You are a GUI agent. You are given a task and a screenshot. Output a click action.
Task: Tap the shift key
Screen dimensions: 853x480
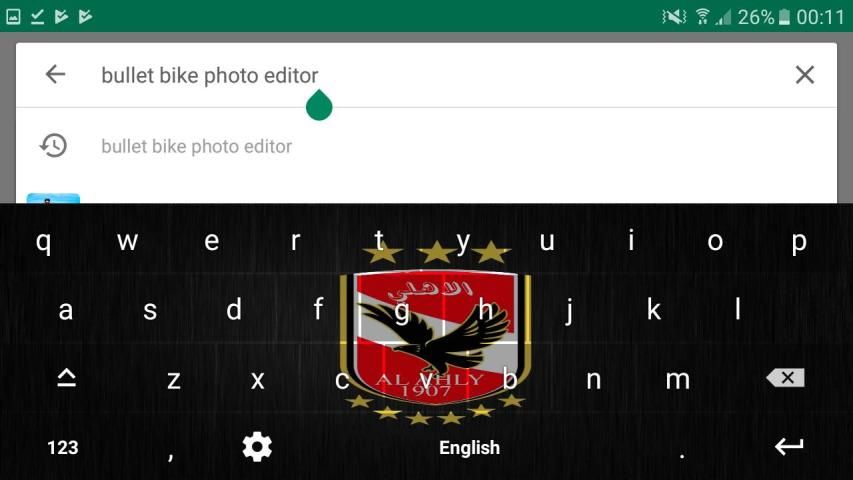click(x=66, y=378)
